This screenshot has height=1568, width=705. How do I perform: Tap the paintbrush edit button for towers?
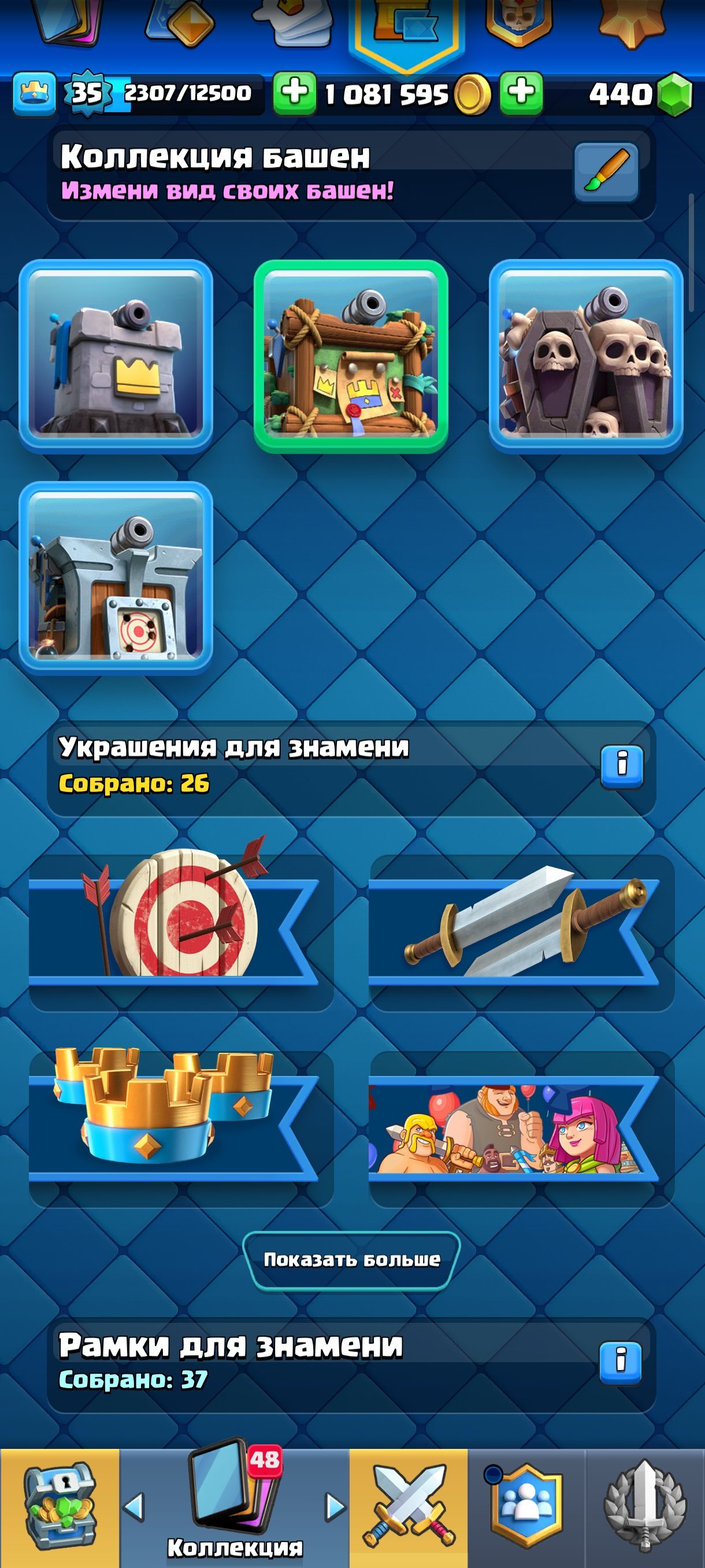point(606,173)
